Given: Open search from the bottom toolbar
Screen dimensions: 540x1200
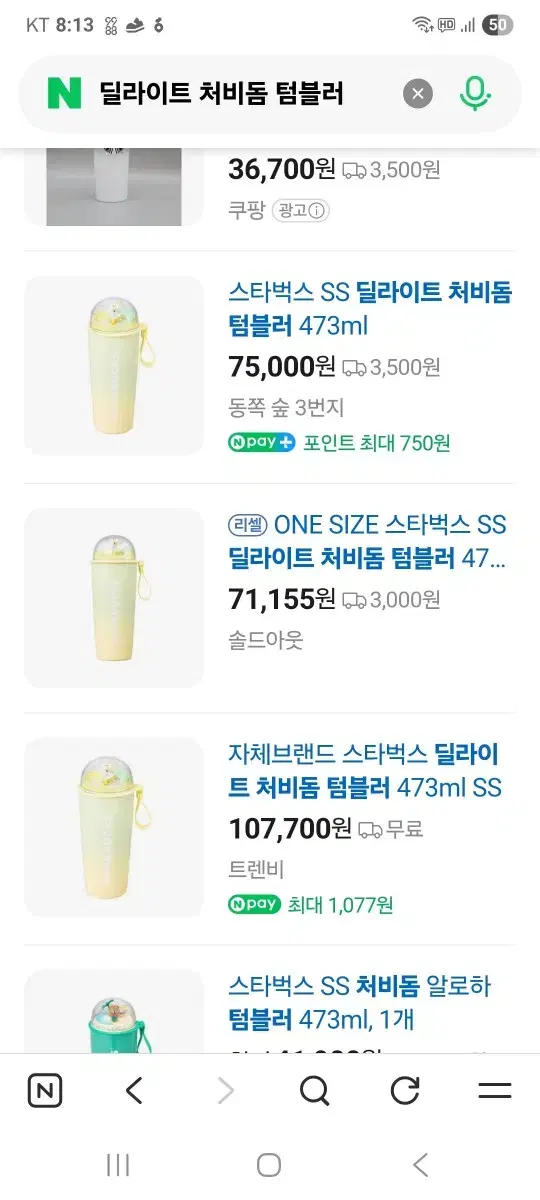Looking at the screenshot, I should pyautogui.click(x=315, y=1091).
